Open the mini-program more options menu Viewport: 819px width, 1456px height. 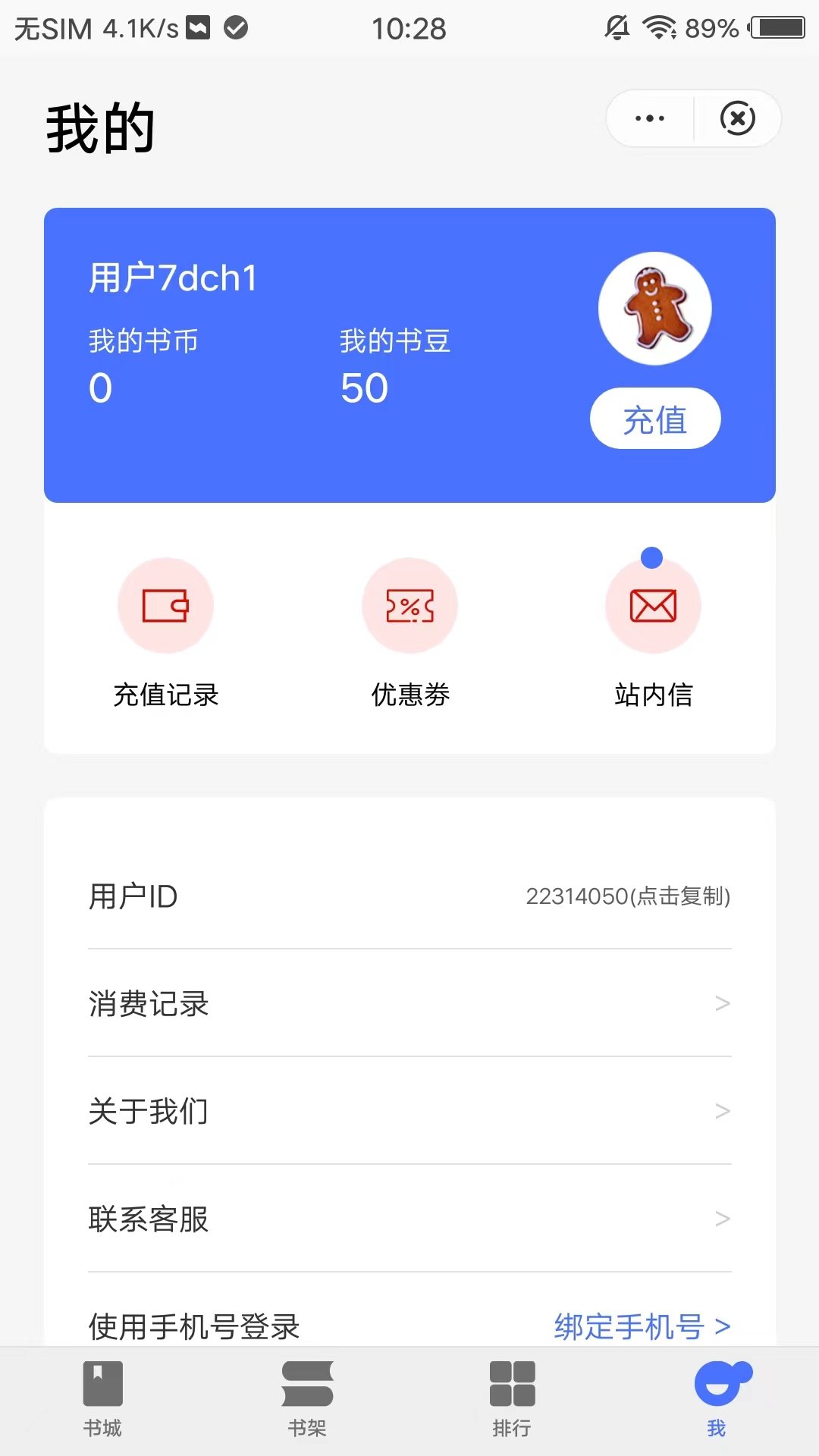click(650, 118)
